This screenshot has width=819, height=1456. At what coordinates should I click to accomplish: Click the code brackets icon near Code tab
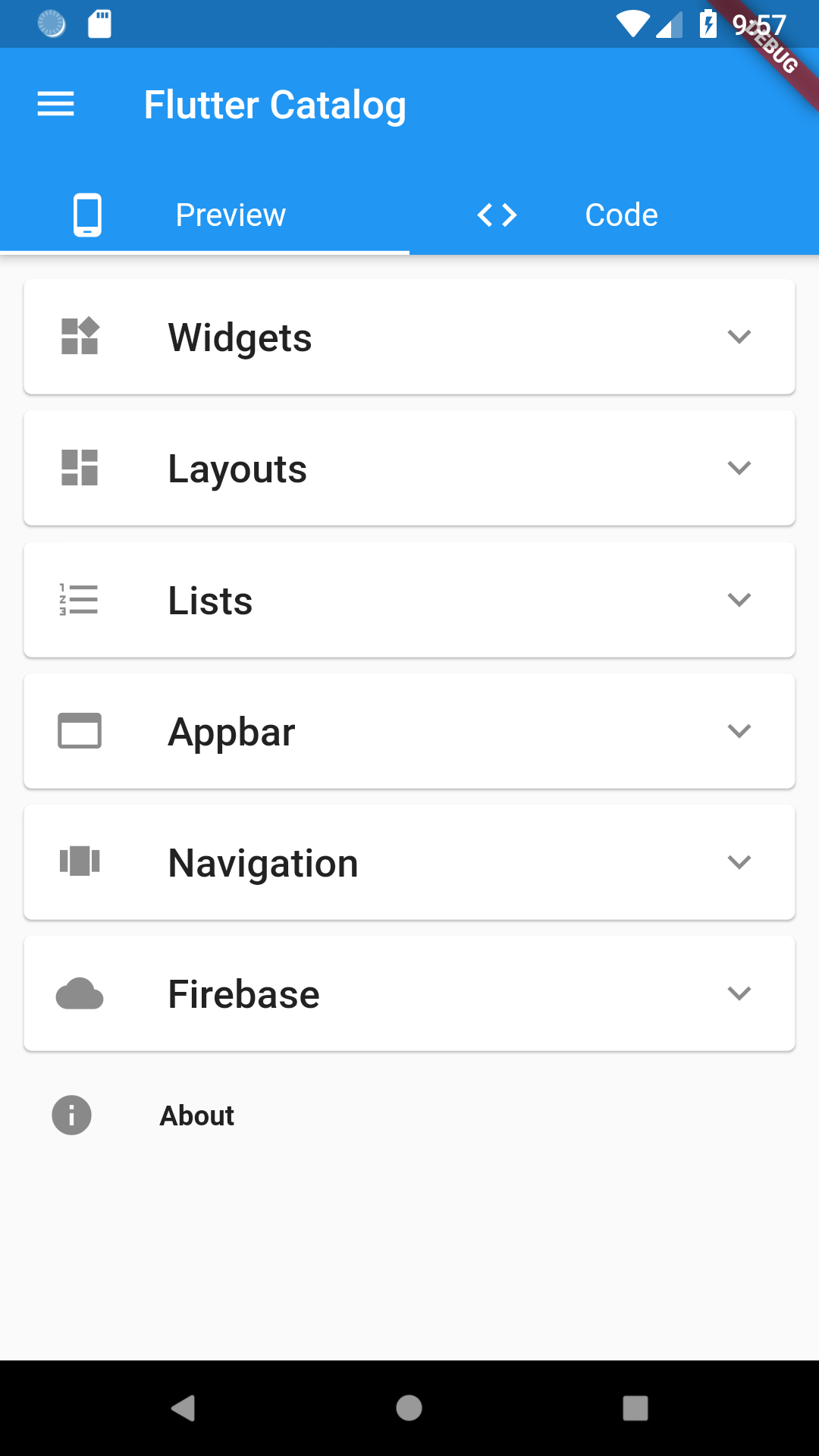(497, 214)
